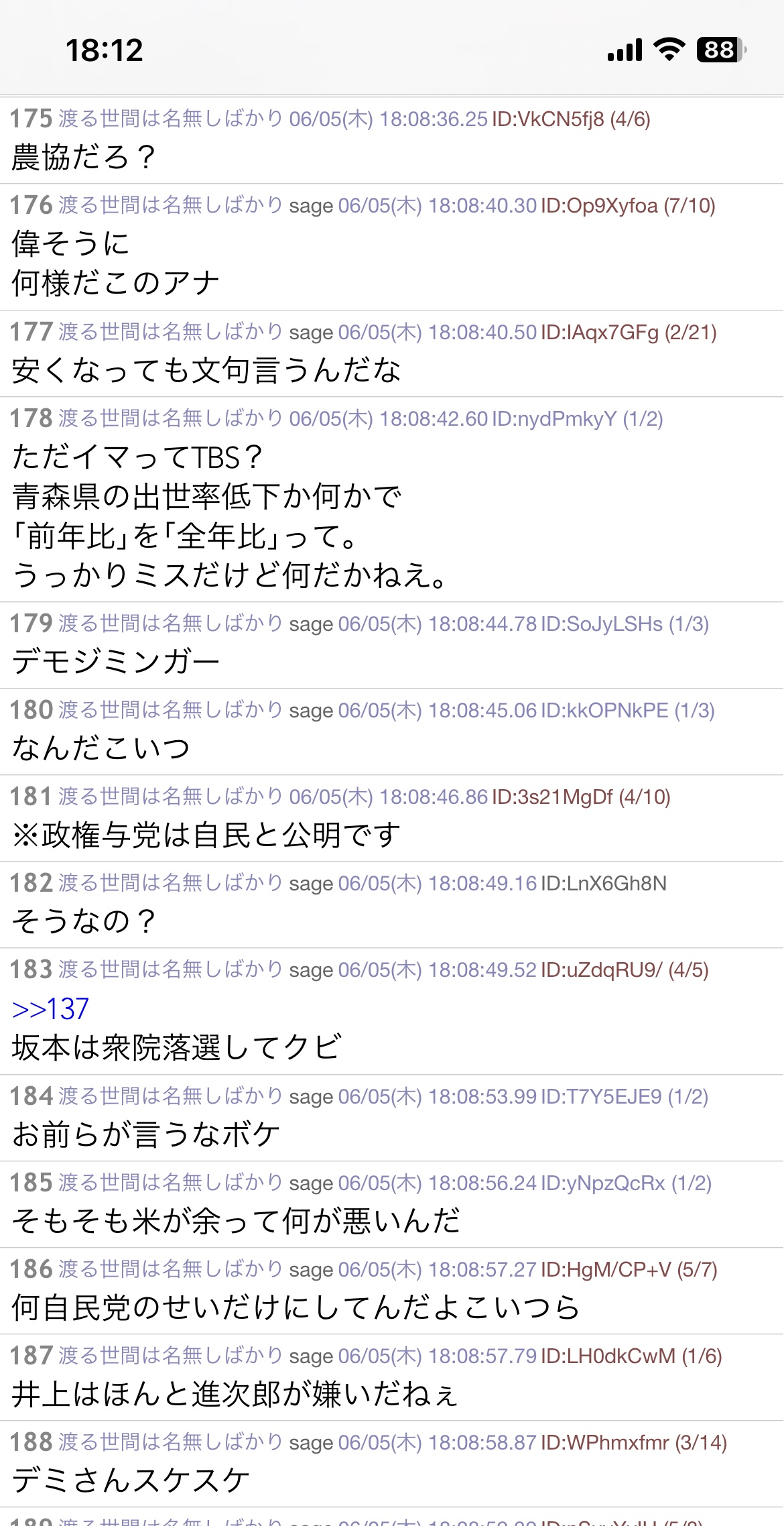This screenshot has height=1526, width=784.
Task: Open post number 178 menu
Action: [31, 418]
